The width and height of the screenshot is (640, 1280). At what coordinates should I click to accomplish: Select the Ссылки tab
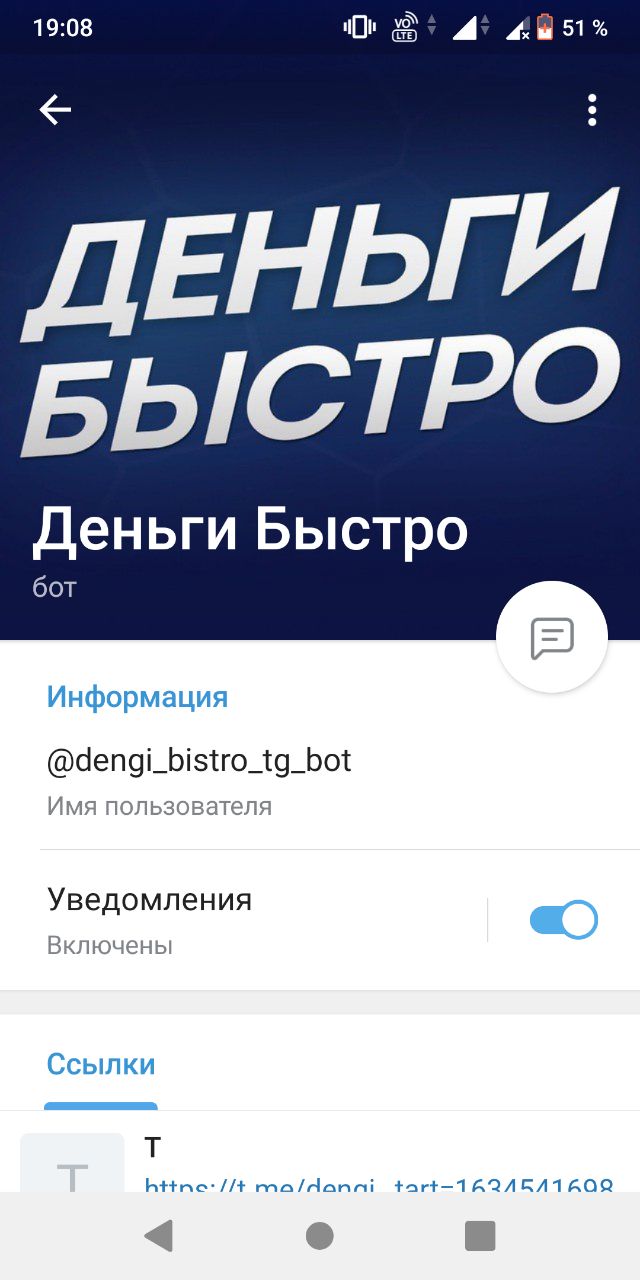(101, 1064)
